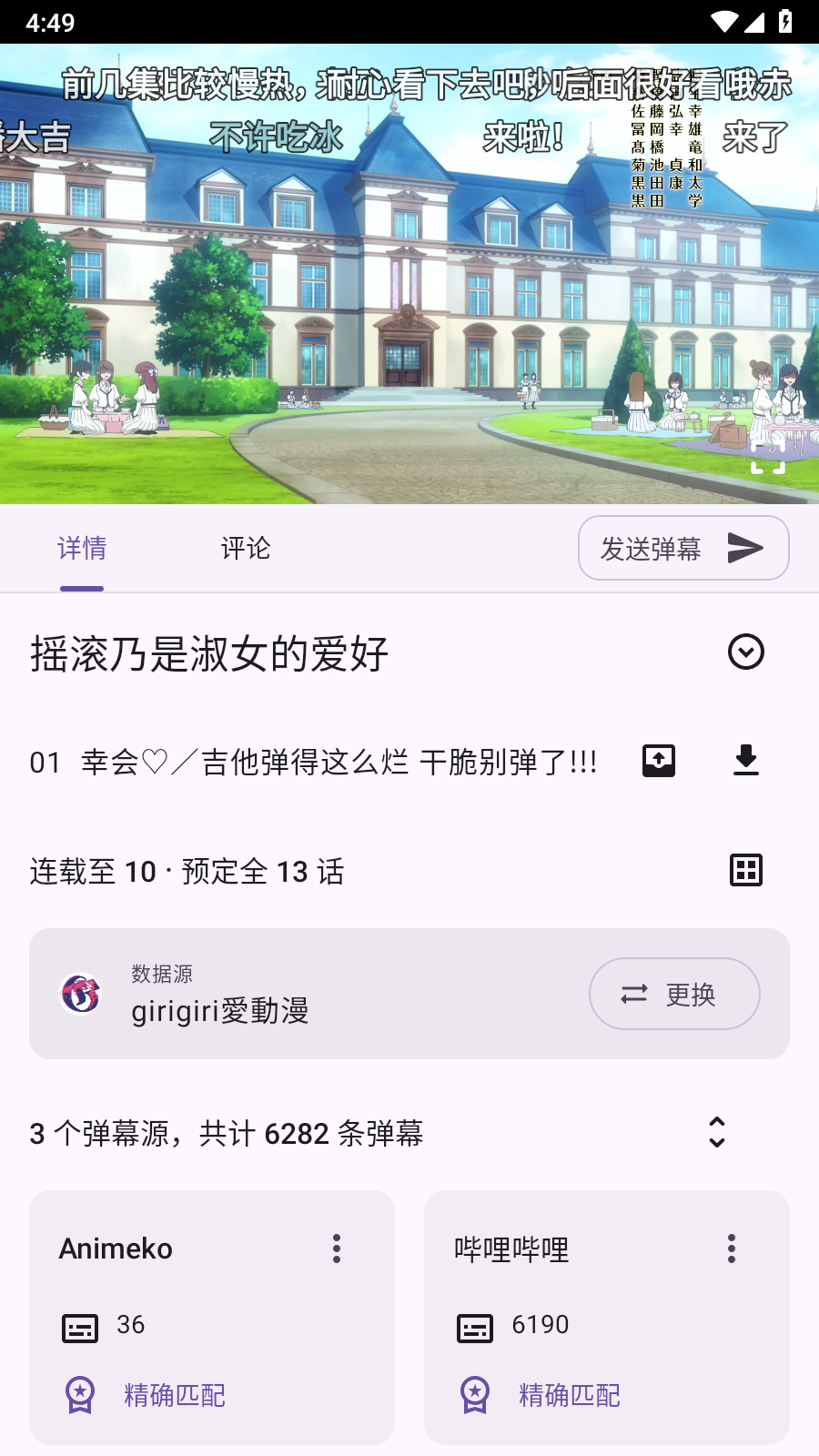
Task: Collapse the danmaku sources list
Action: [717, 1132]
